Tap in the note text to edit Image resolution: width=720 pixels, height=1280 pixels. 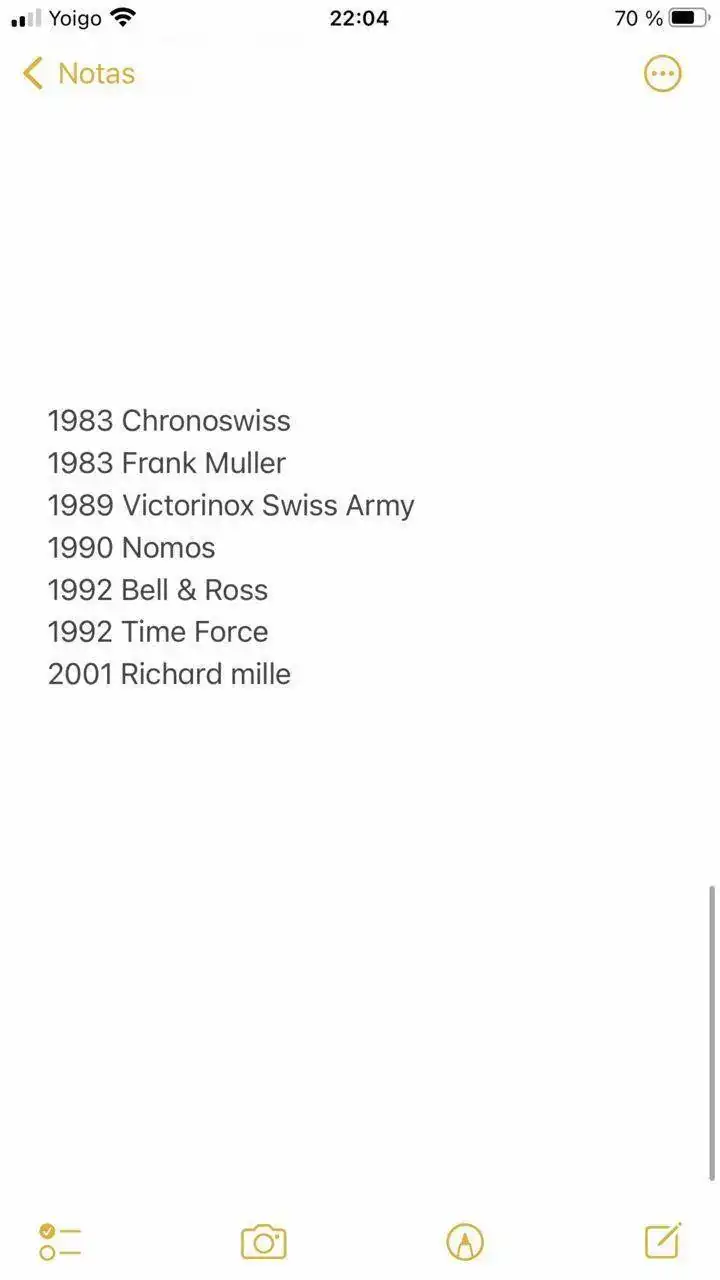pyautogui.click(x=230, y=547)
